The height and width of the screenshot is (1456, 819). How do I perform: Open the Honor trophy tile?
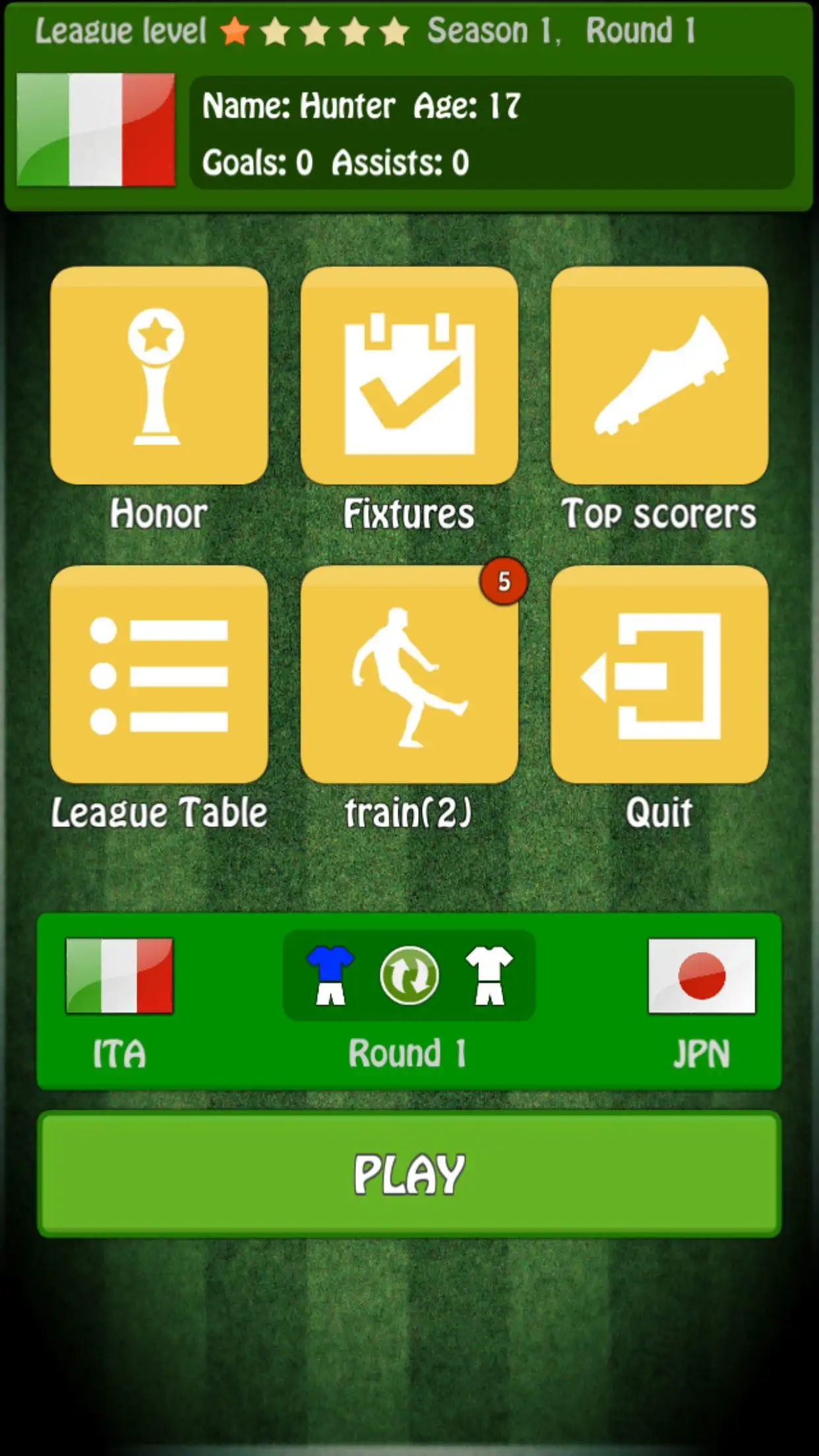[x=159, y=376]
